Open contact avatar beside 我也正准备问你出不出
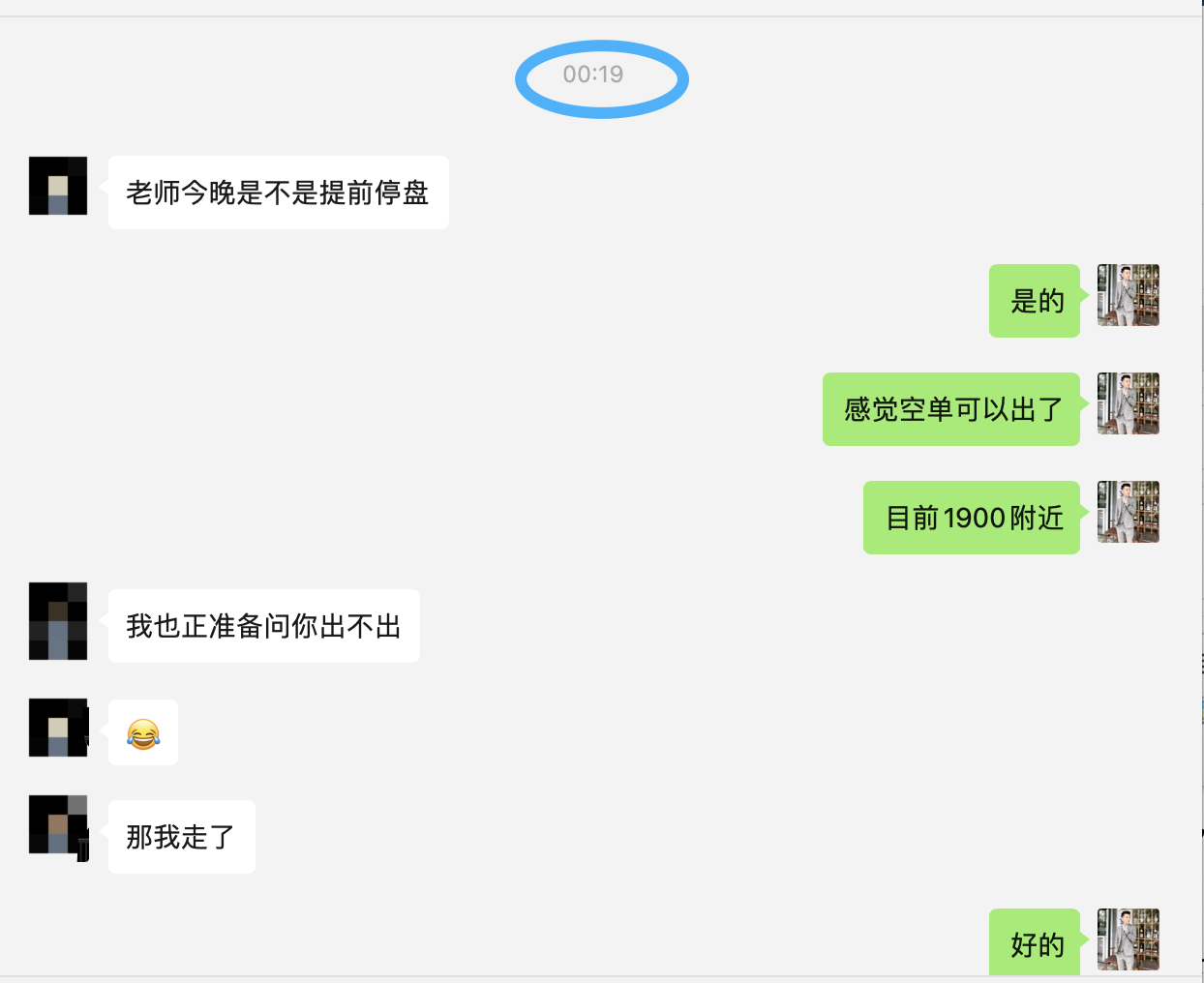 pos(58,621)
